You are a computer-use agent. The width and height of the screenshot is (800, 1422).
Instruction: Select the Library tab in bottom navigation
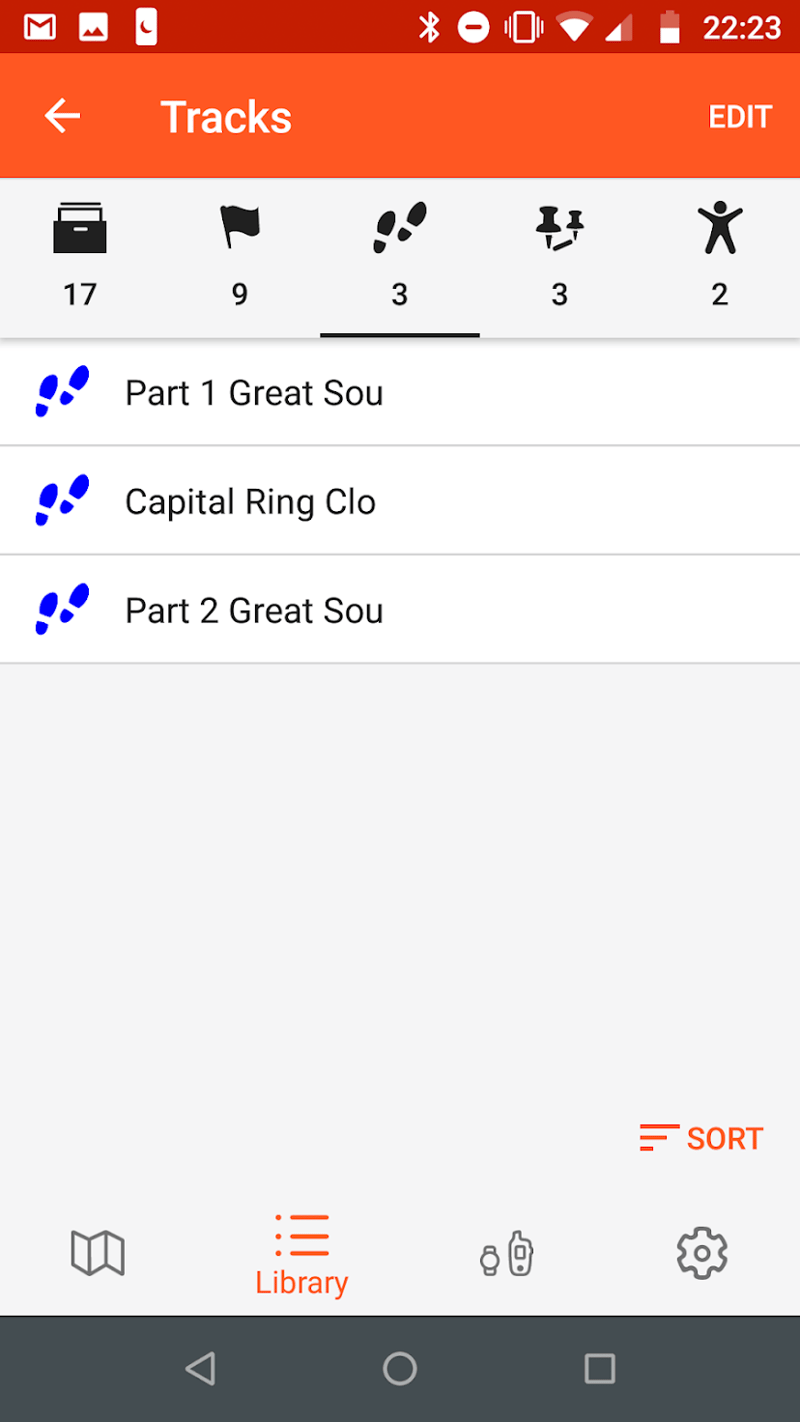301,1255
